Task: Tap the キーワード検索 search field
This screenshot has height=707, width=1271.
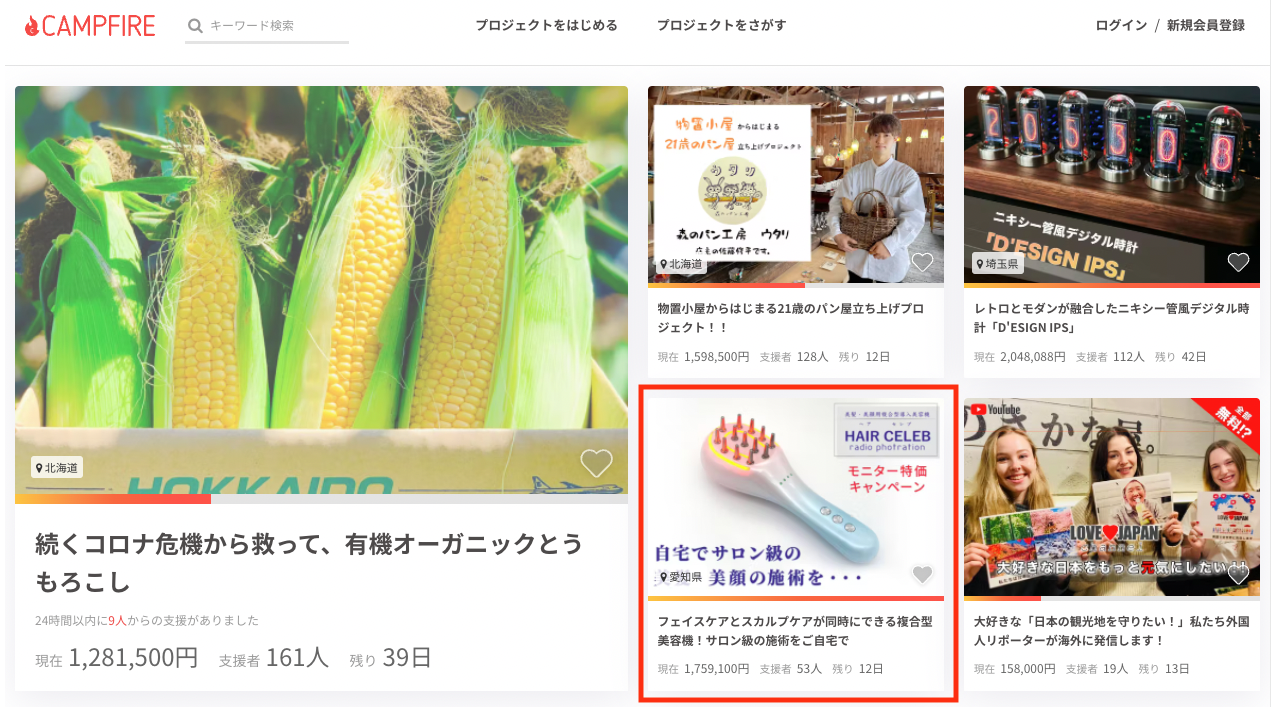Action: point(275,26)
